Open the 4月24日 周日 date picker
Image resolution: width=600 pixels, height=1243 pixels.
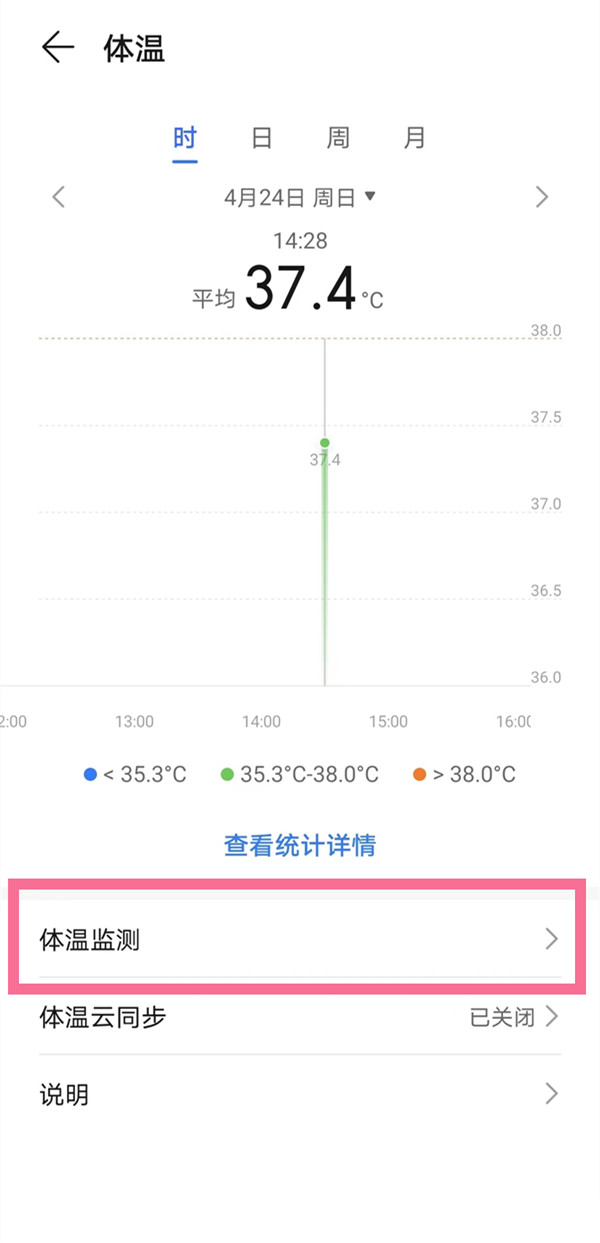pyautogui.click(x=300, y=197)
